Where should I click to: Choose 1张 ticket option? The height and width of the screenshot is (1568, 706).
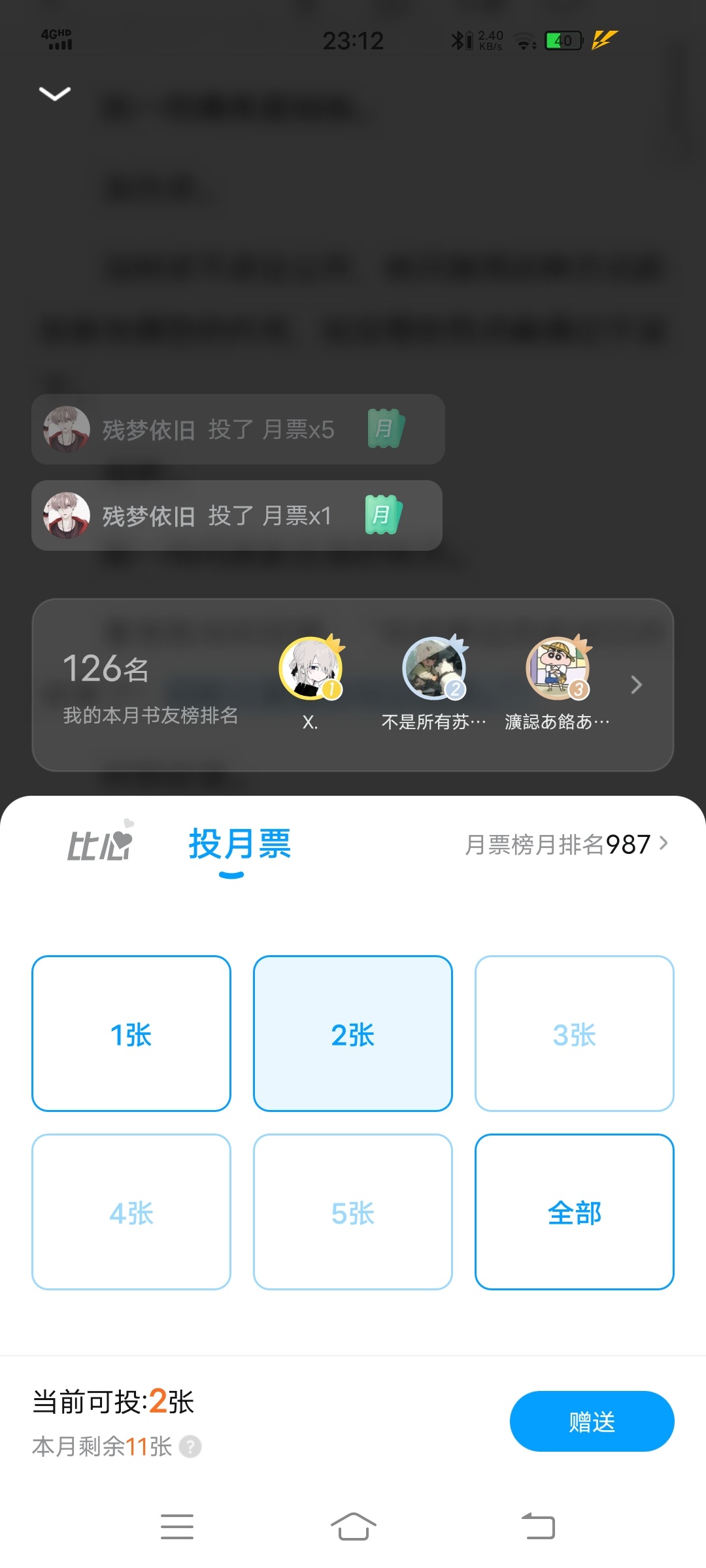click(131, 1034)
